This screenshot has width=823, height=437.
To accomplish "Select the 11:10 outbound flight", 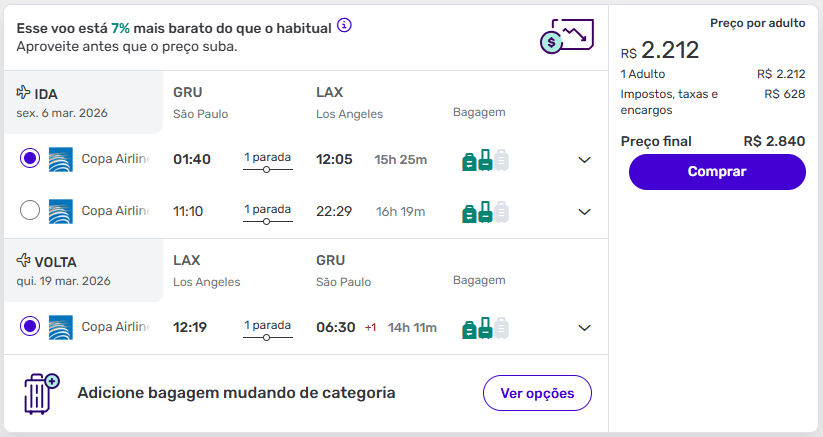I will point(30,211).
